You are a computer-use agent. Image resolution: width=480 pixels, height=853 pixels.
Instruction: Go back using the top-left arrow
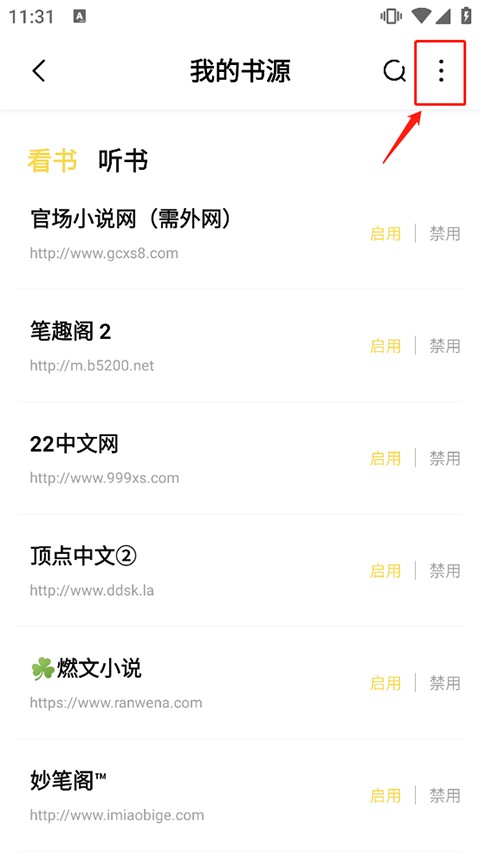[x=39, y=71]
